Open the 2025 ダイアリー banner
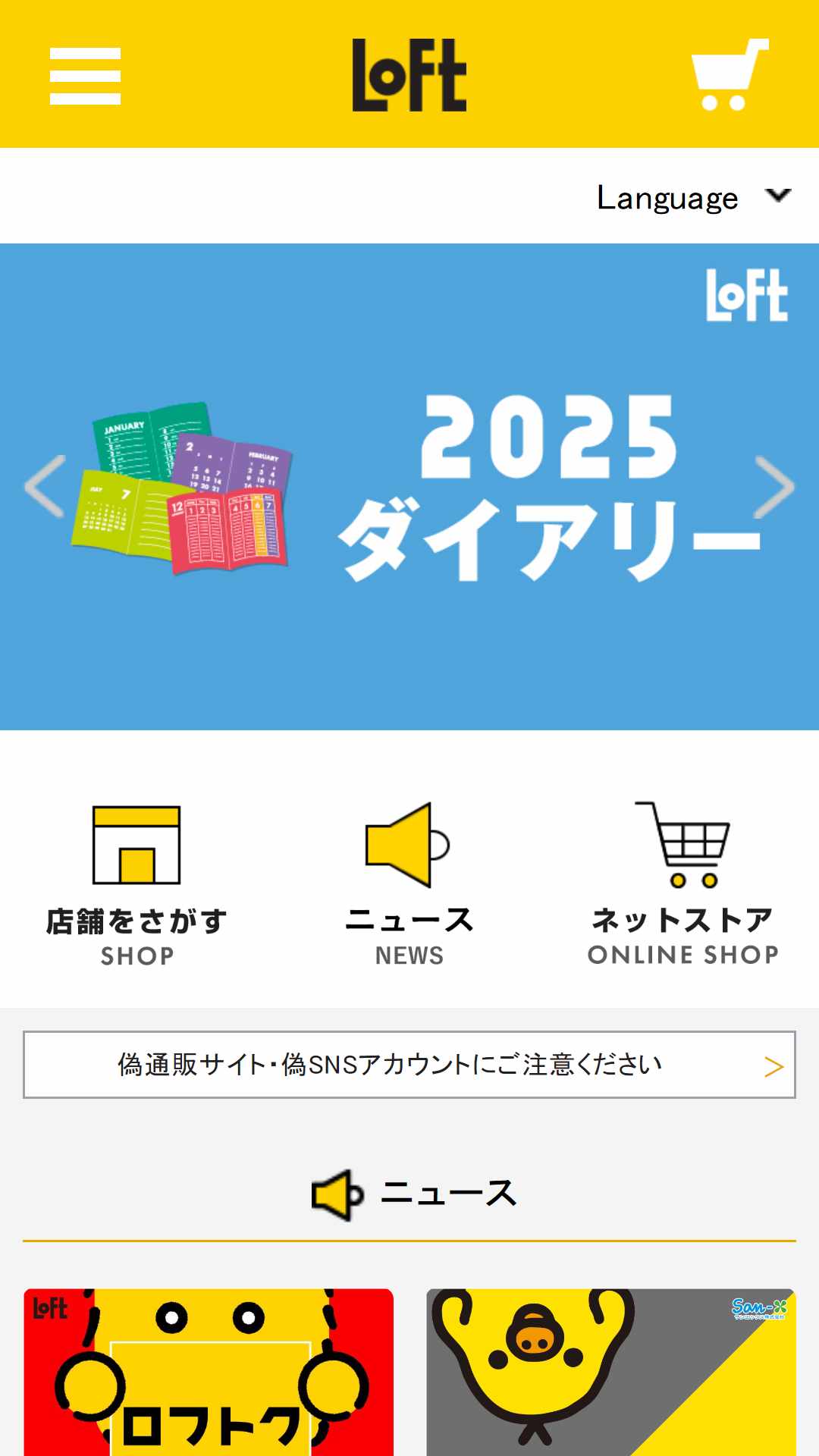 coord(409,487)
